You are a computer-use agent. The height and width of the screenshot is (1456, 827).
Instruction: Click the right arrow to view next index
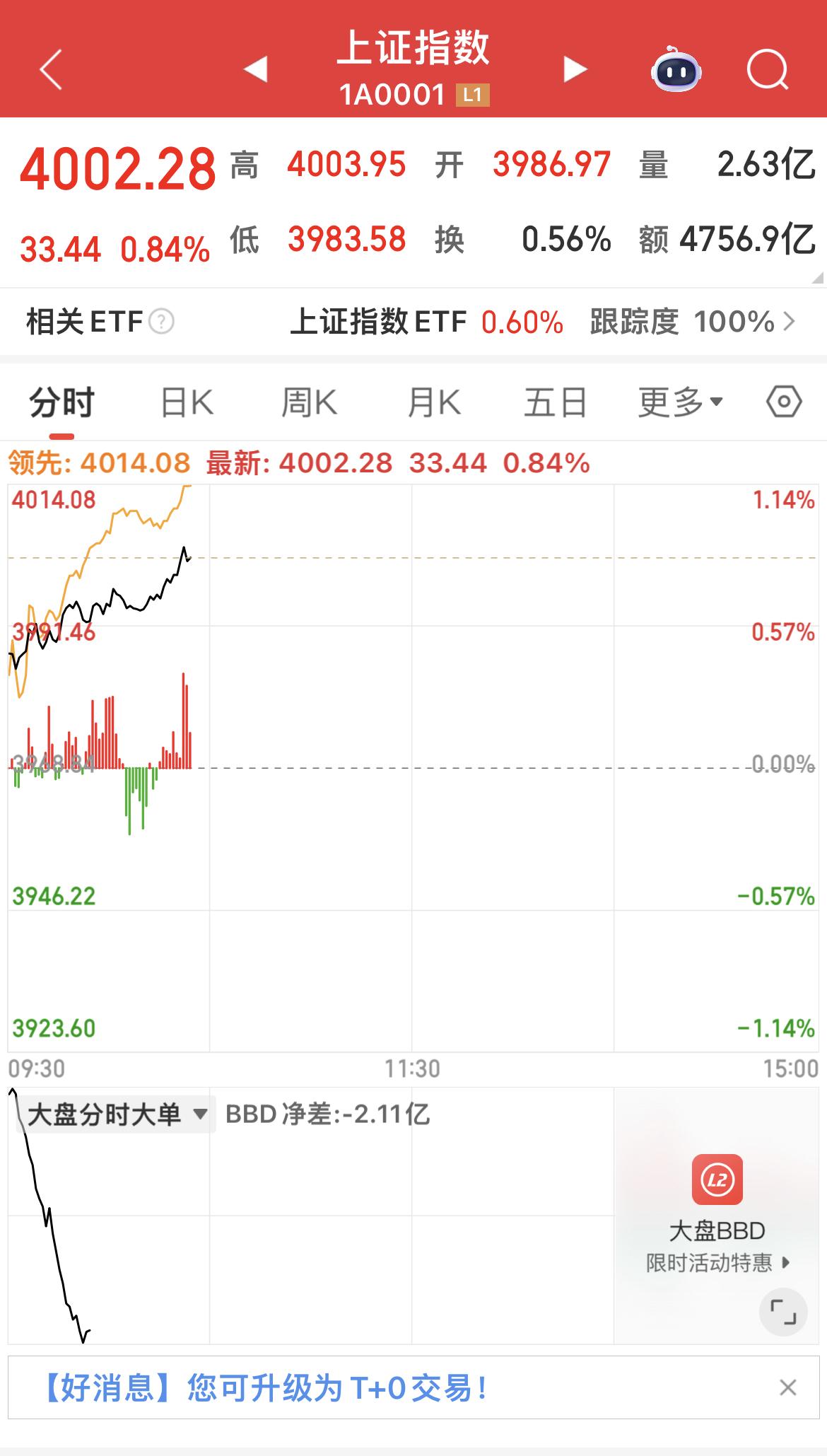point(574,69)
